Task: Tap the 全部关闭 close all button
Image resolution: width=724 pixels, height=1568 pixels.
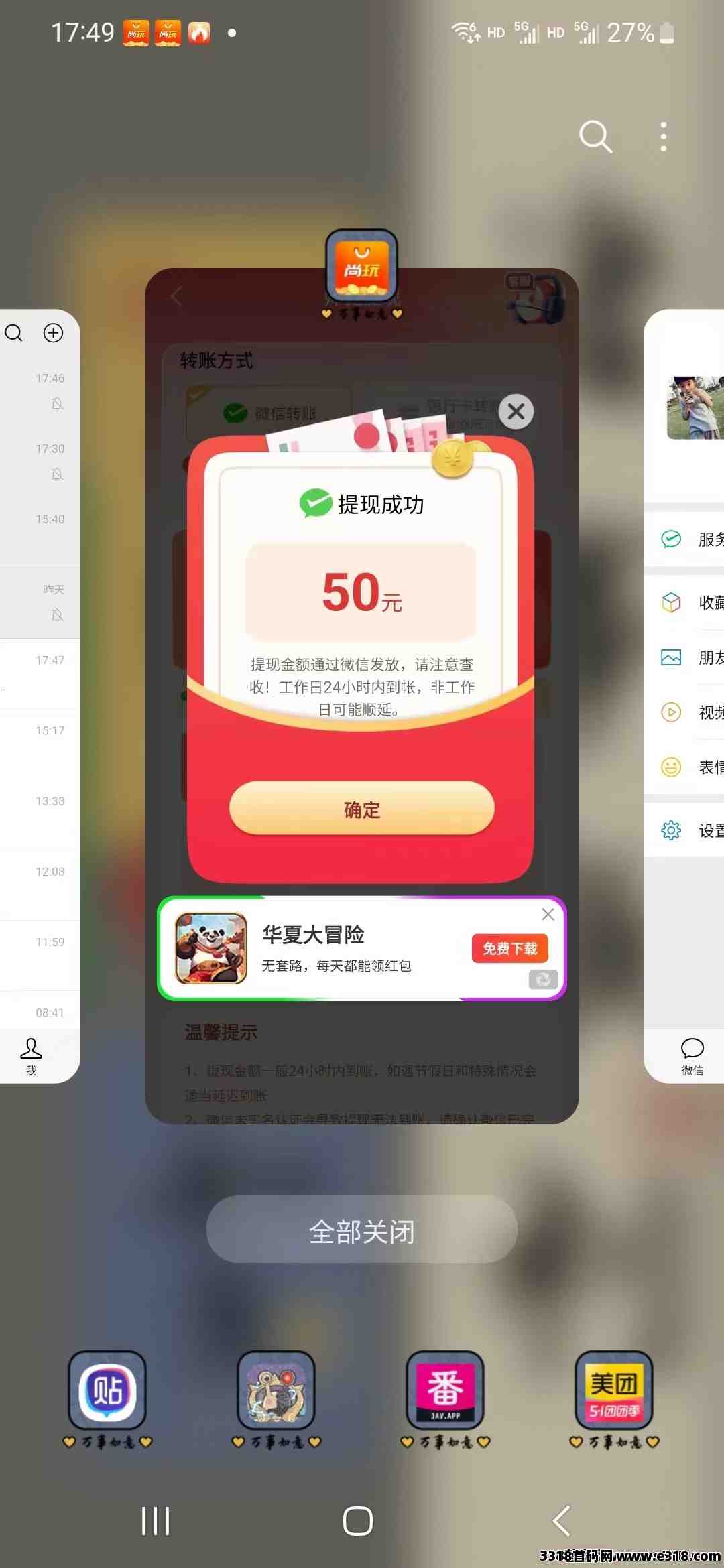Action: click(x=361, y=1232)
